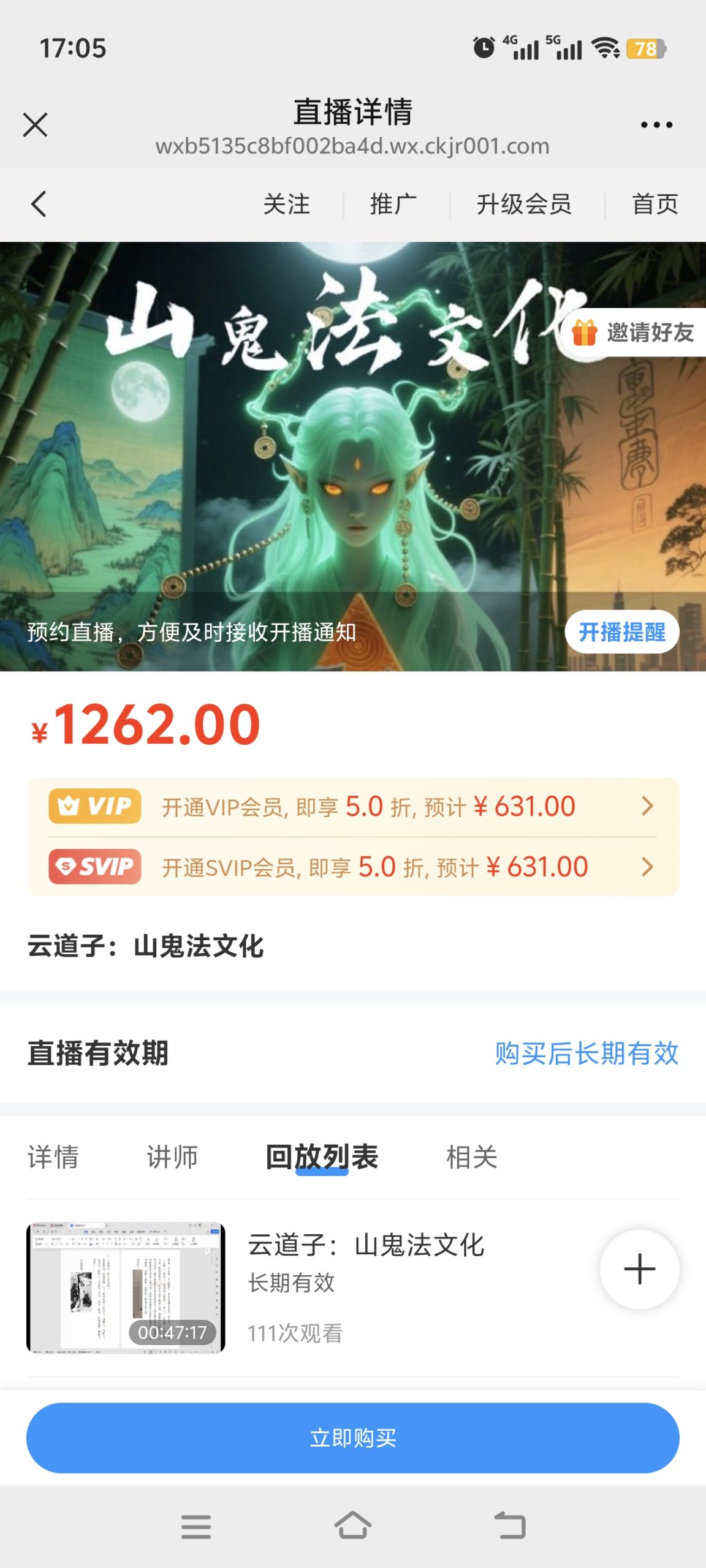Go back with the left arrow
The width and height of the screenshot is (706, 1568).
pyautogui.click(x=39, y=204)
